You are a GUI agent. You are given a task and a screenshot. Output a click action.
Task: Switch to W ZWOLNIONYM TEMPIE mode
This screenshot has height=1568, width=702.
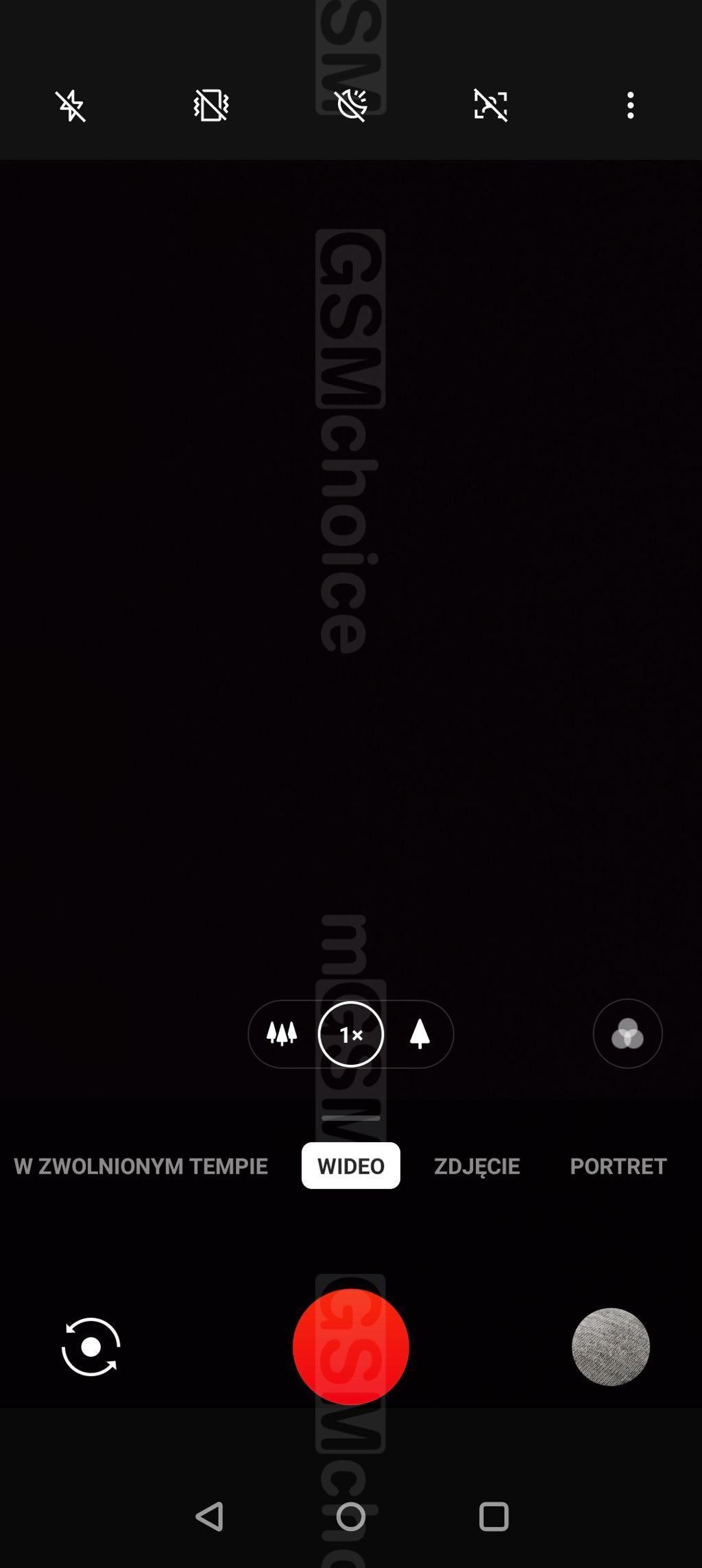[141, 1166]
